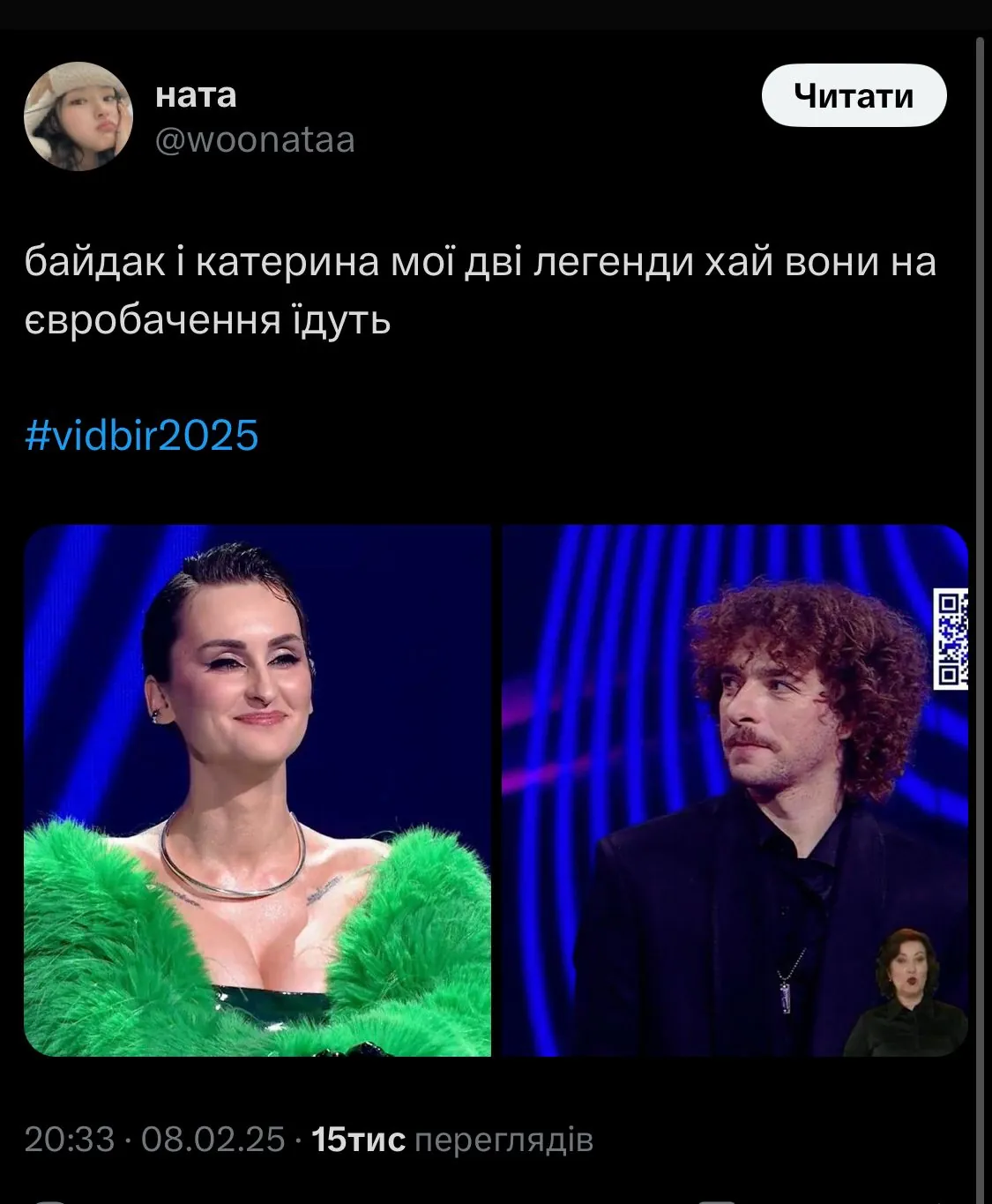Open ната's profile avatar

coord(78,116)
